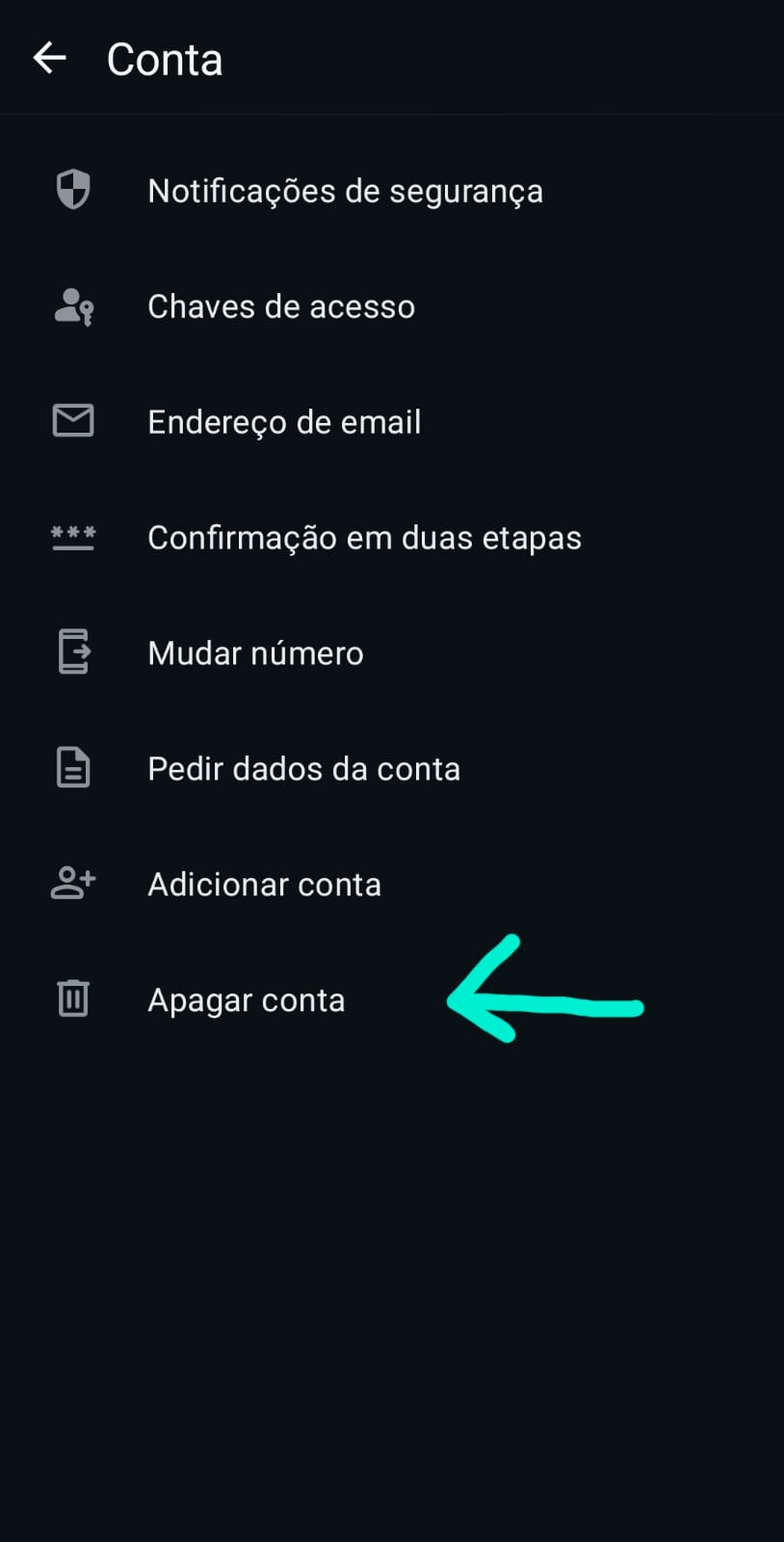Open Chaves de acesso settings

[x=281, y=306]
